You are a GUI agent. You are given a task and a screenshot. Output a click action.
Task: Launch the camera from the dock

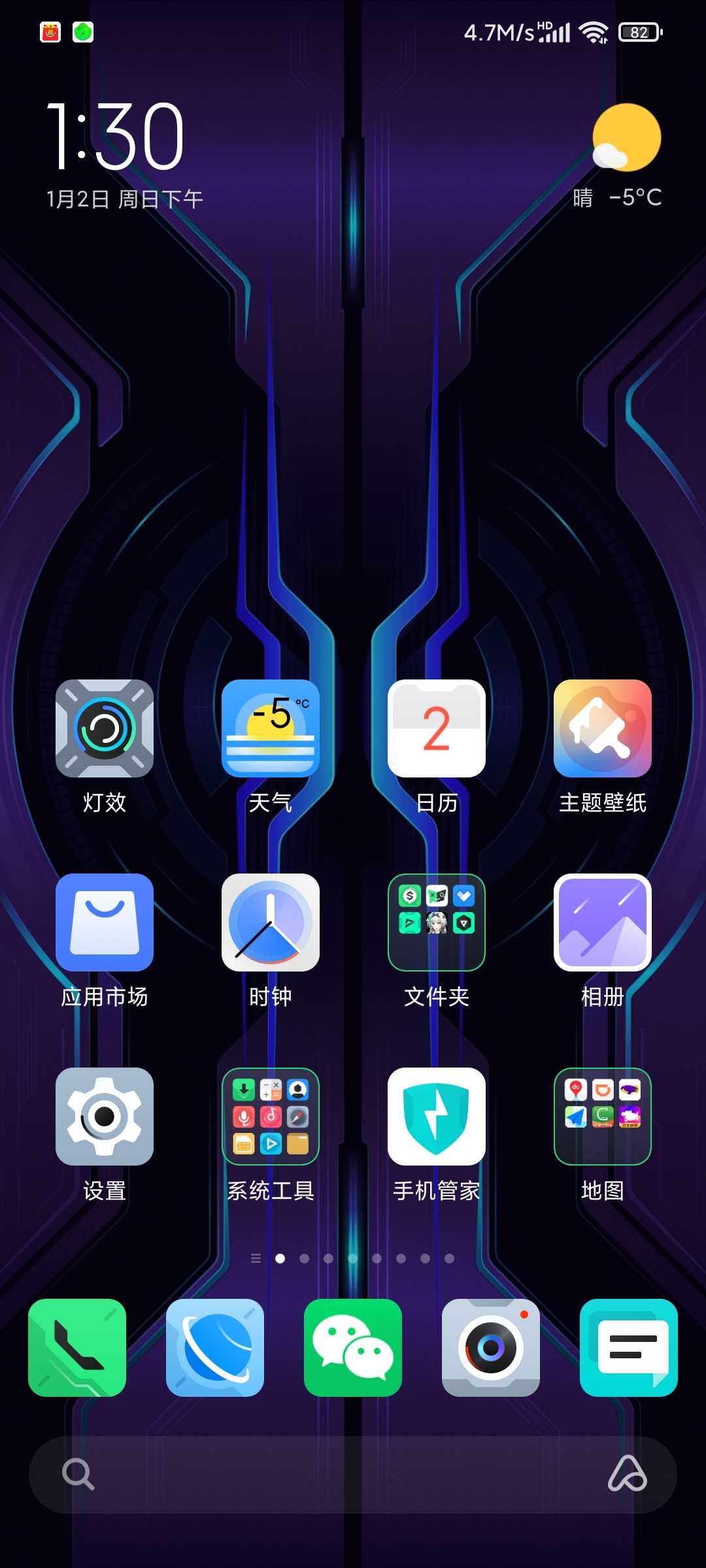click(491, 1348)
